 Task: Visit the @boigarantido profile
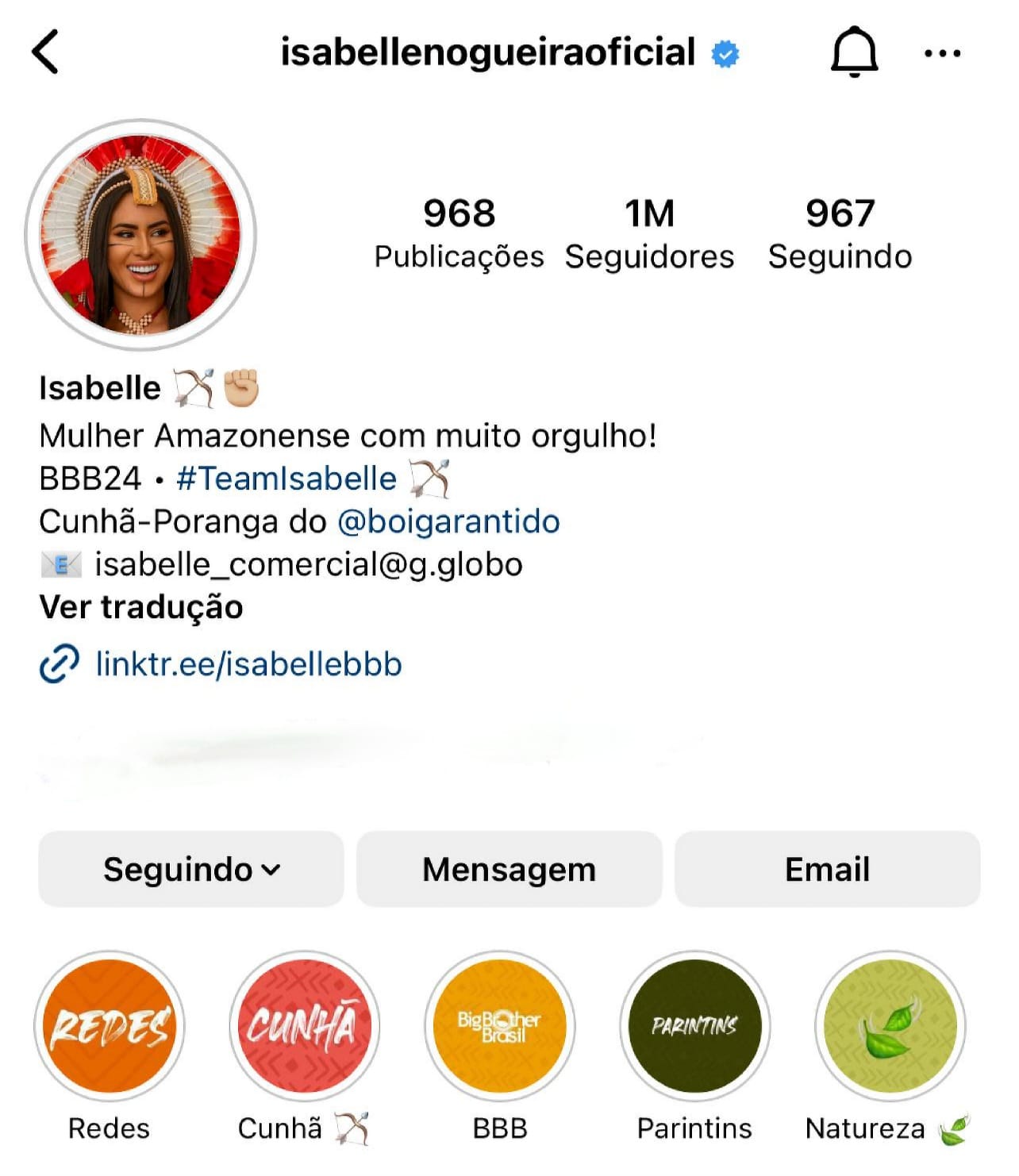coord(448,521)
